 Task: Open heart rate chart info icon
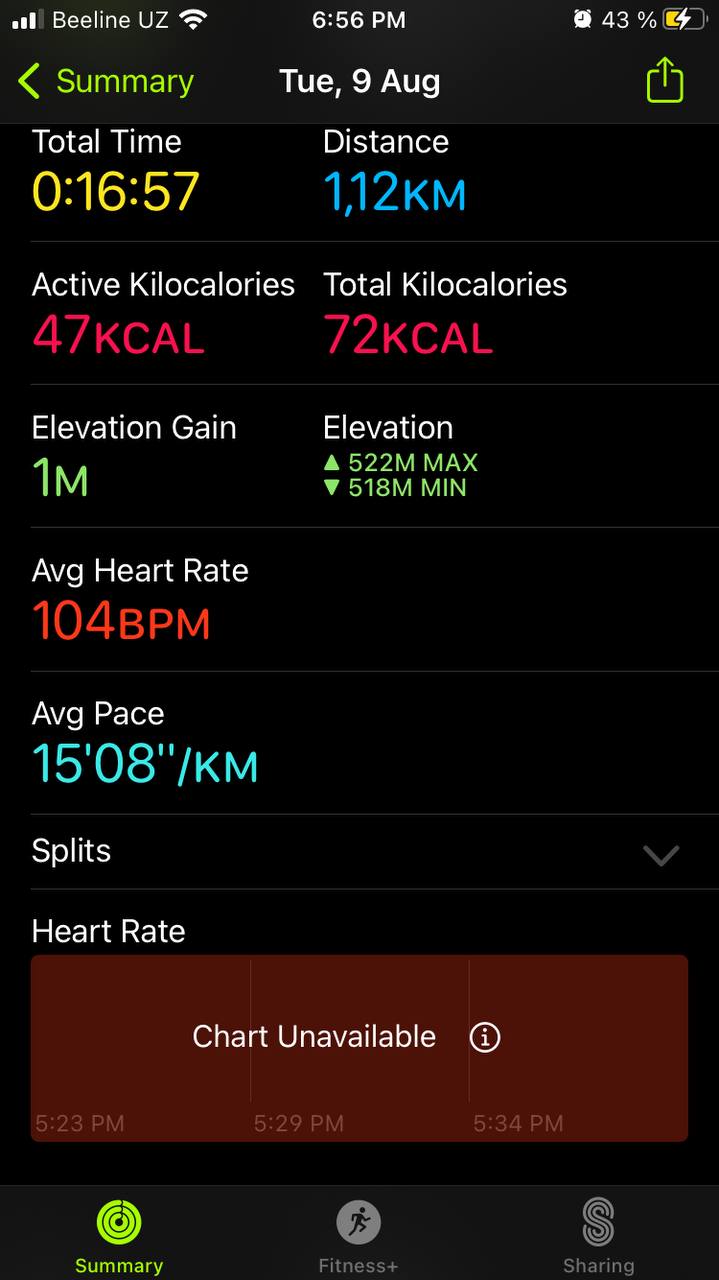[485, 1037]
